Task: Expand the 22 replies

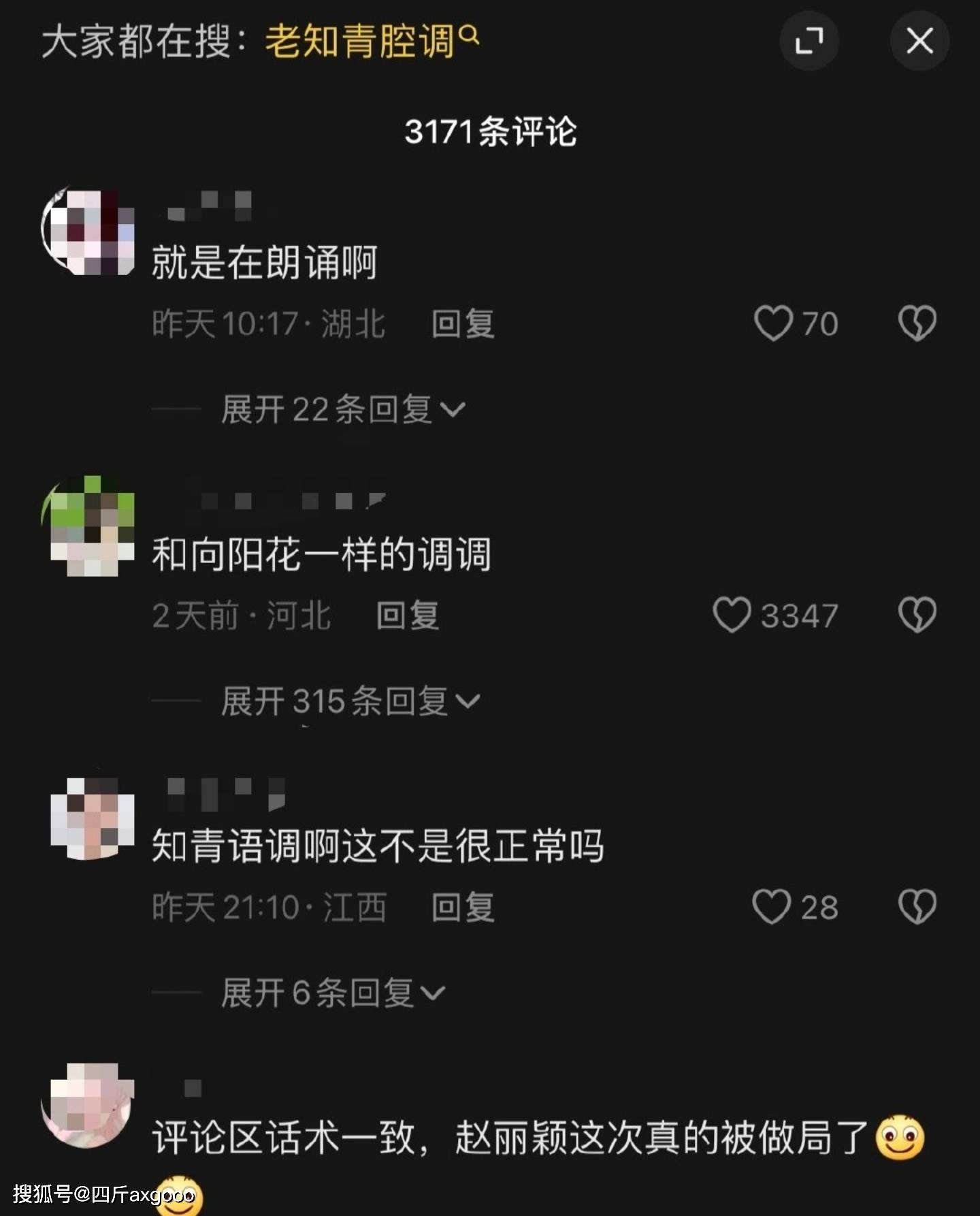Action: [342, 409]
